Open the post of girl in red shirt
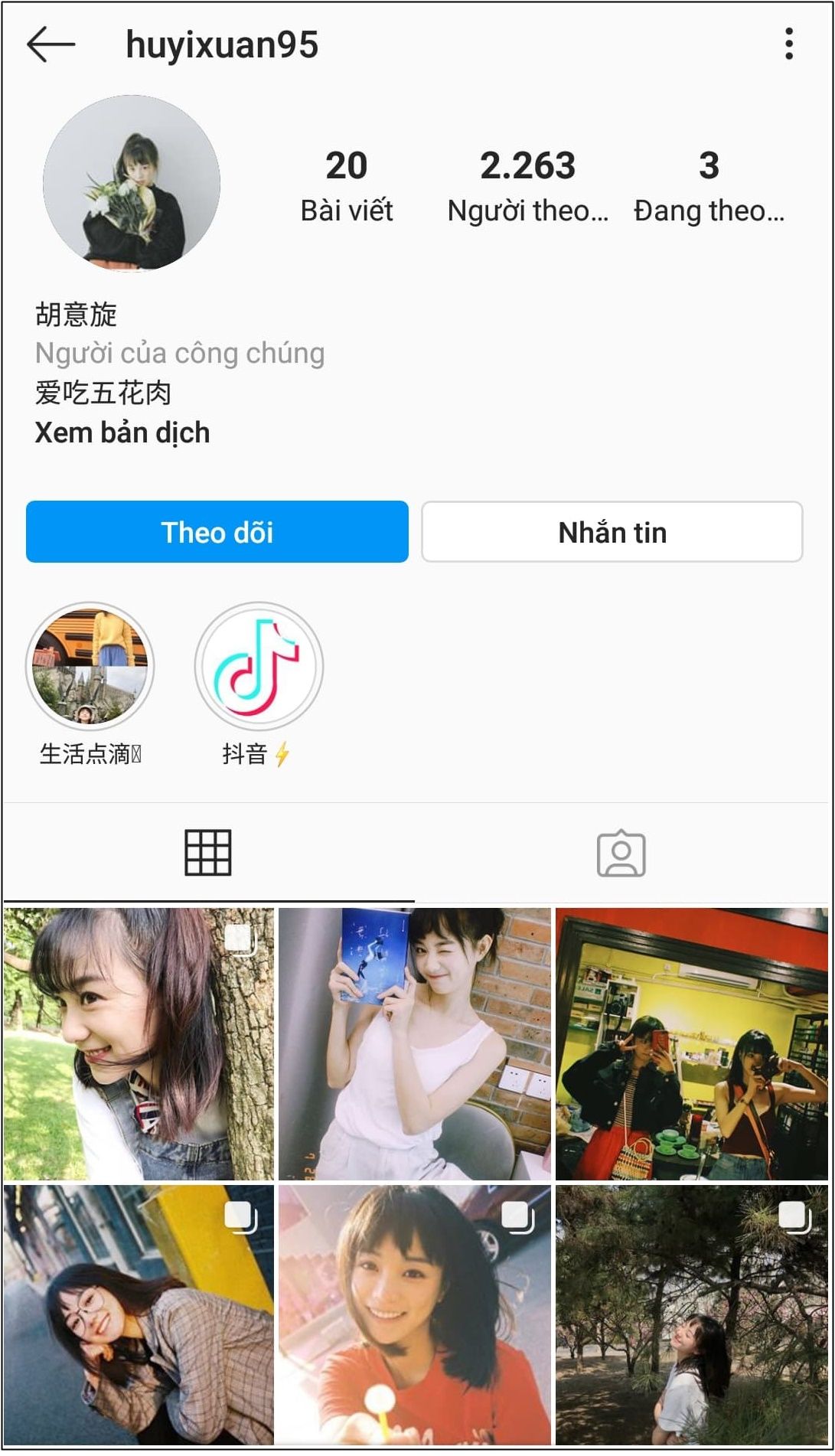The width and height of the screenshot is (835, 1456). click(x=415, y=1315)
